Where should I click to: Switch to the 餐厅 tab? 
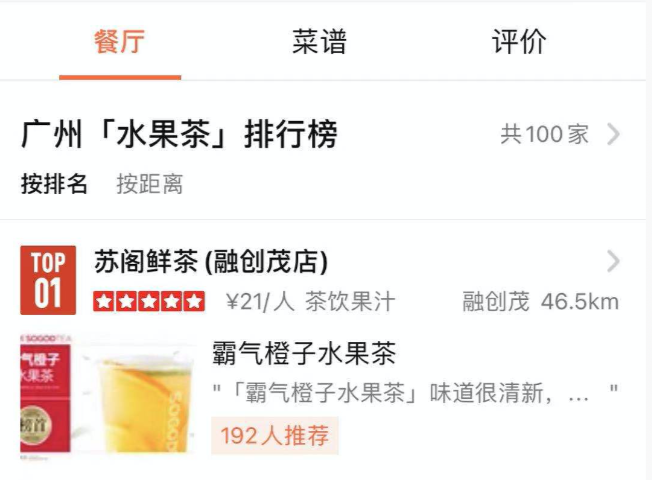(x=119, y=42)
